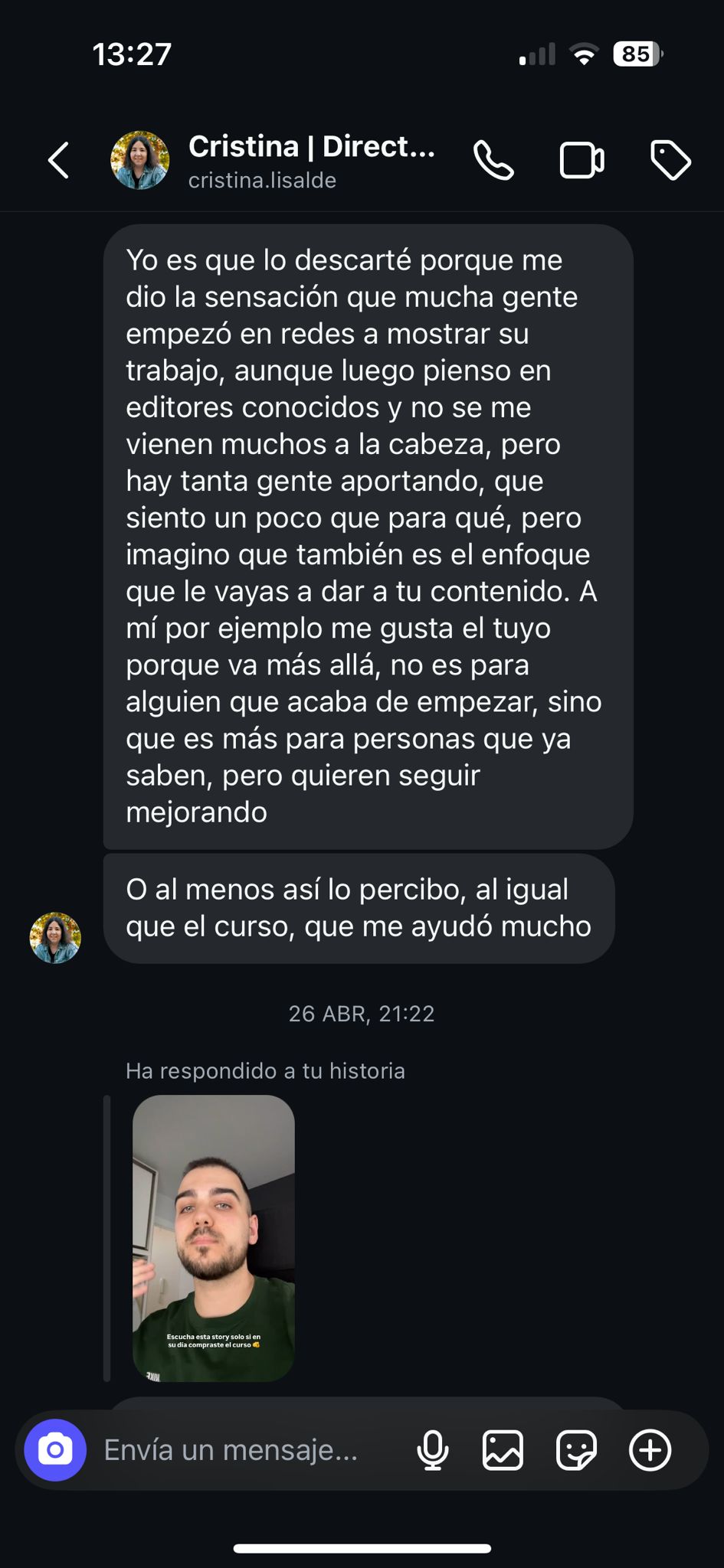The height and width of the screenshot is (1568, 724).
Task: Open the camera from the message bar
Action: pos(55,1450)
